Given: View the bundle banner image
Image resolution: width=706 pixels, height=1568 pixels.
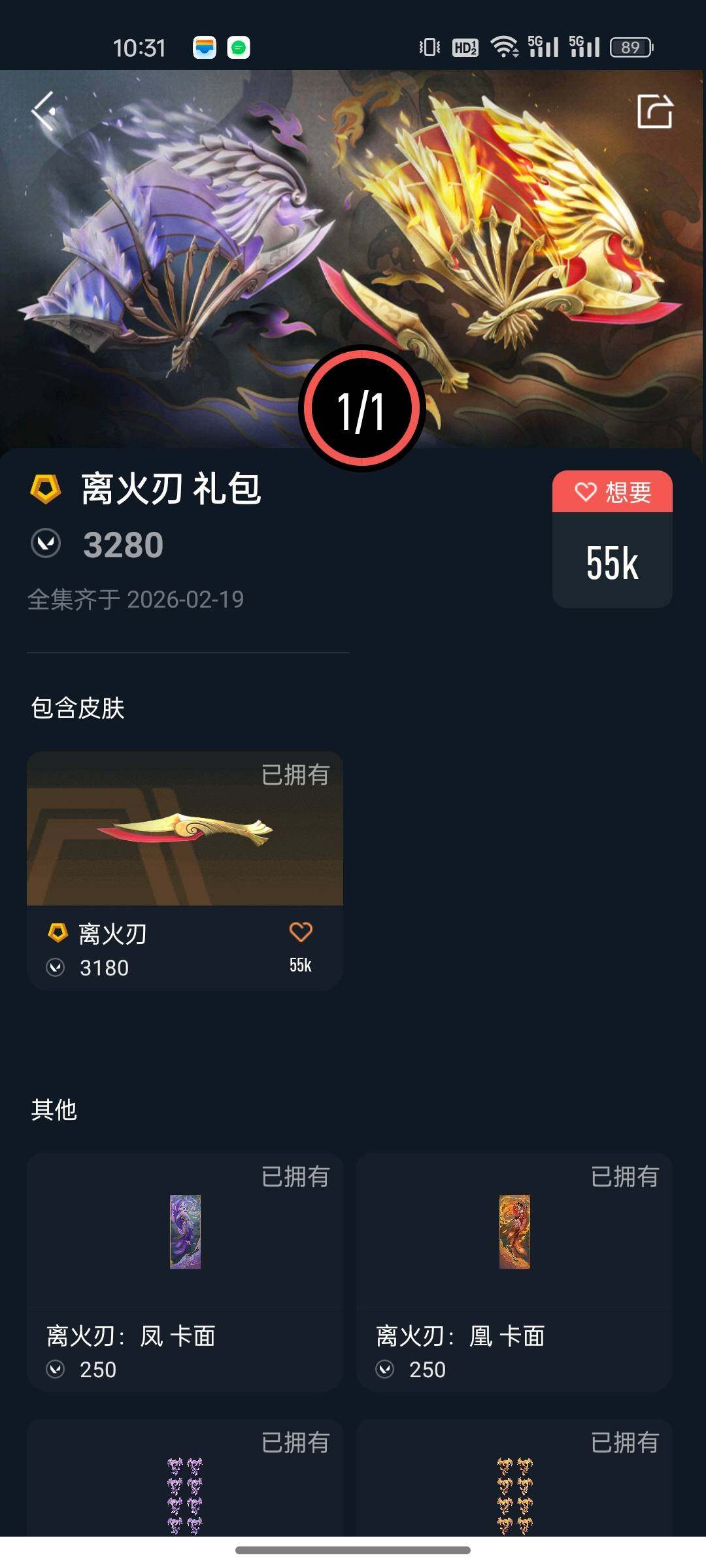Looking at the screenshot, I should [353, 248].
